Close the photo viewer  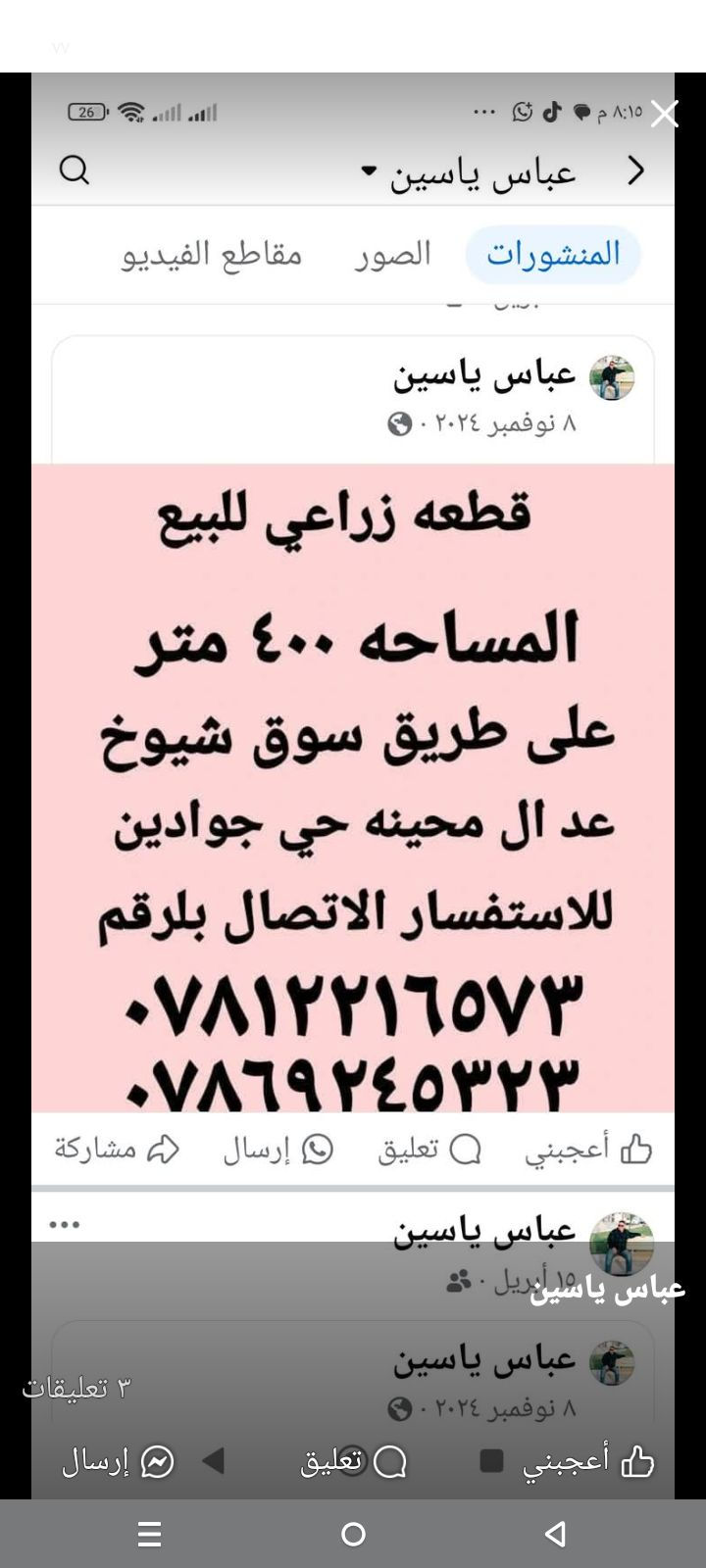pyautogui.click(x=664, y=115)
